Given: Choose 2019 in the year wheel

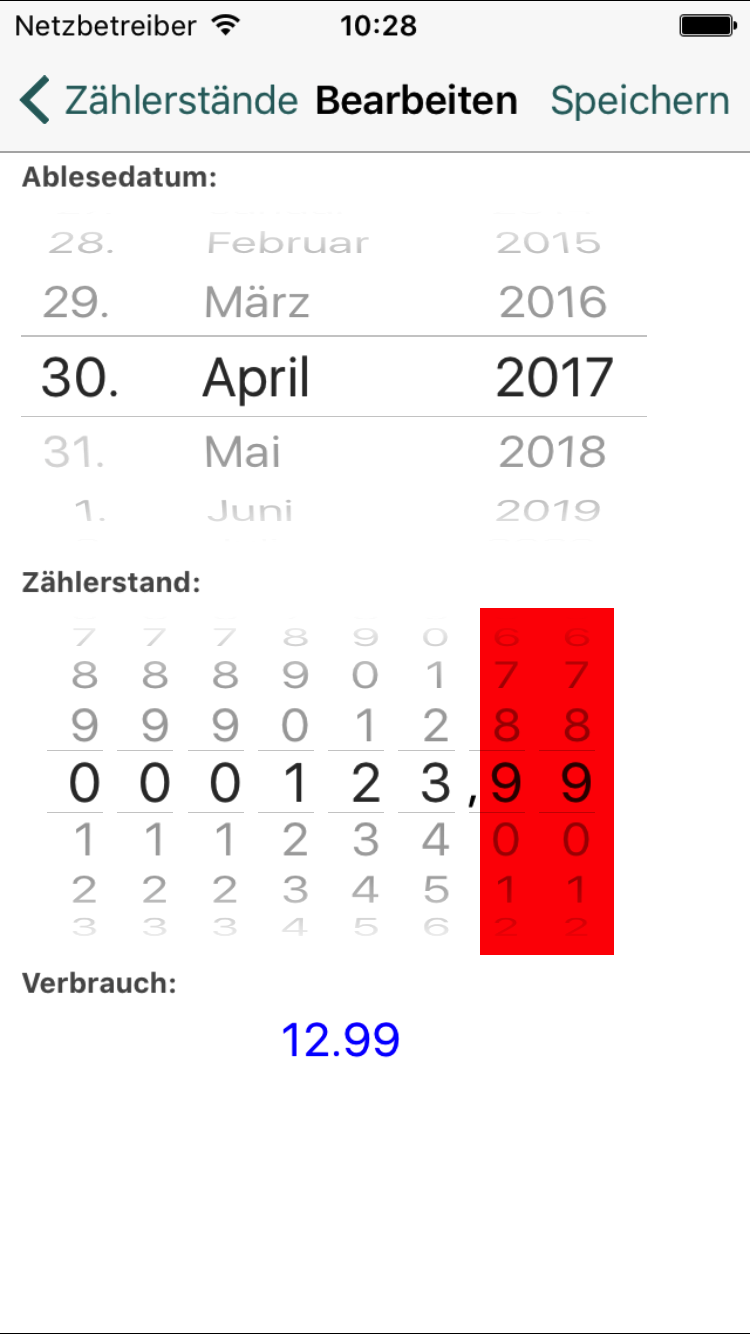Looking at the screenshot, I should [x=549, y=511].
